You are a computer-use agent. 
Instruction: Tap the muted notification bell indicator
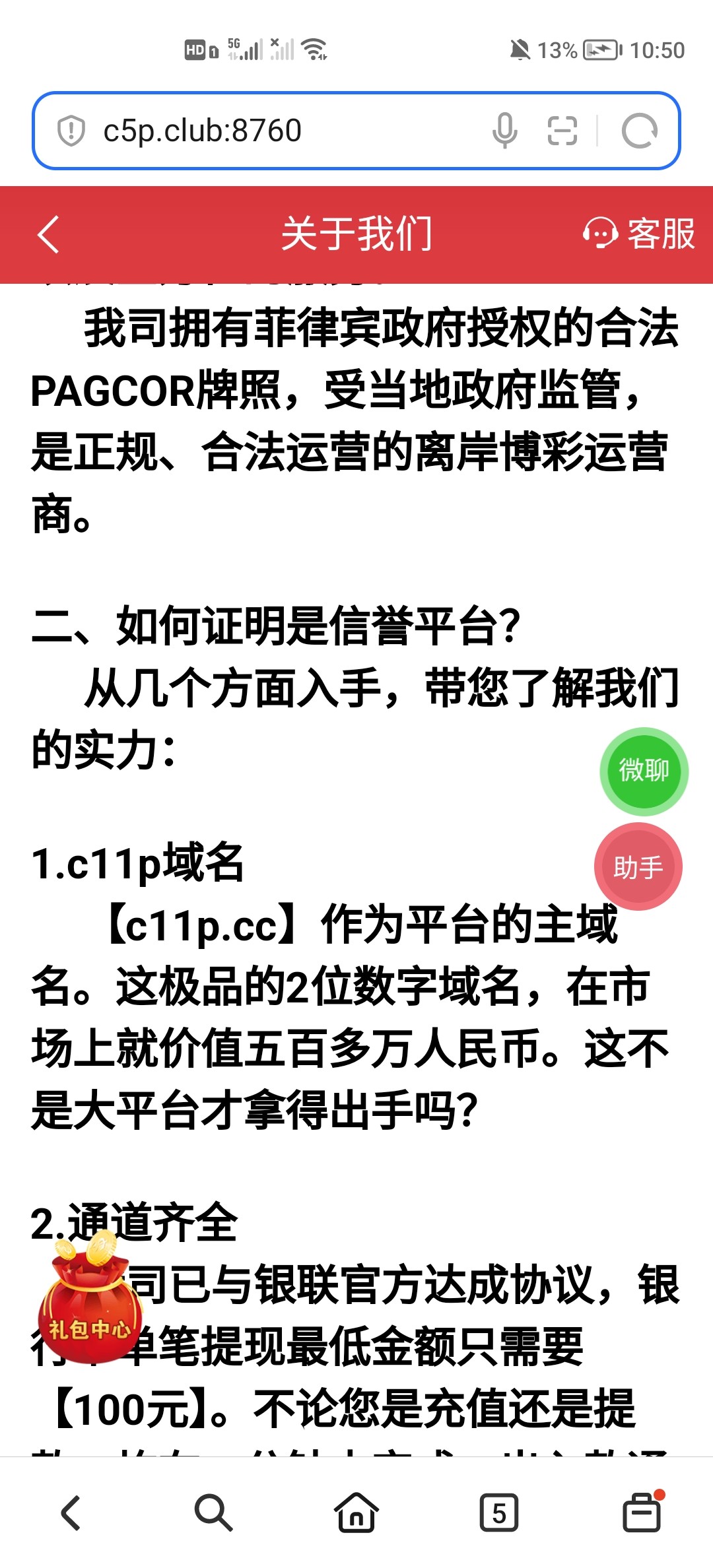pos(521,49)
